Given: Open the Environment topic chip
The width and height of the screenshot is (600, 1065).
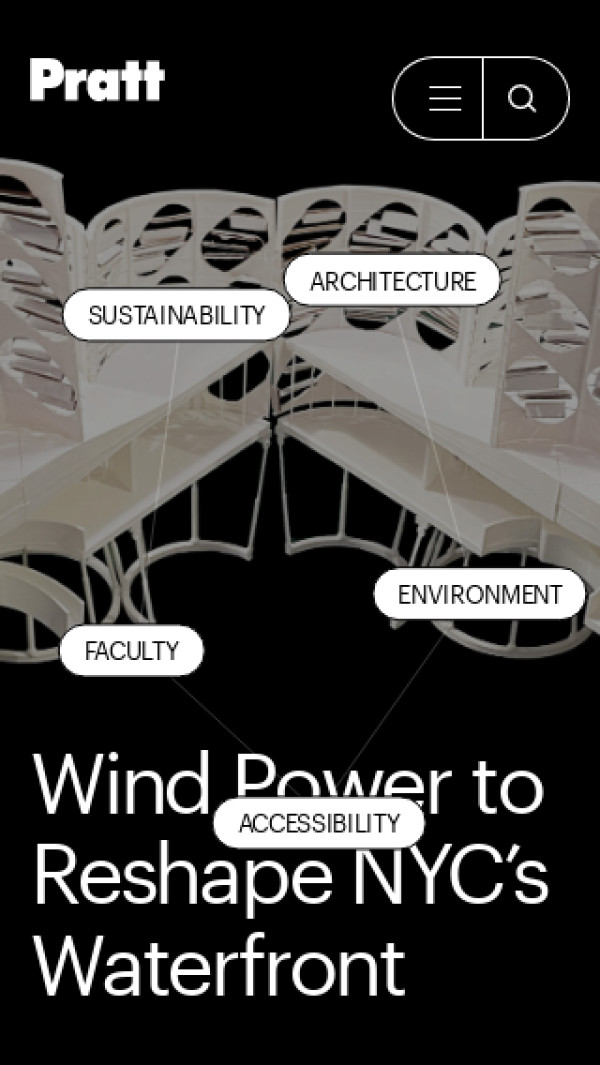Looking at the screenshot, I should click(479, 595).
